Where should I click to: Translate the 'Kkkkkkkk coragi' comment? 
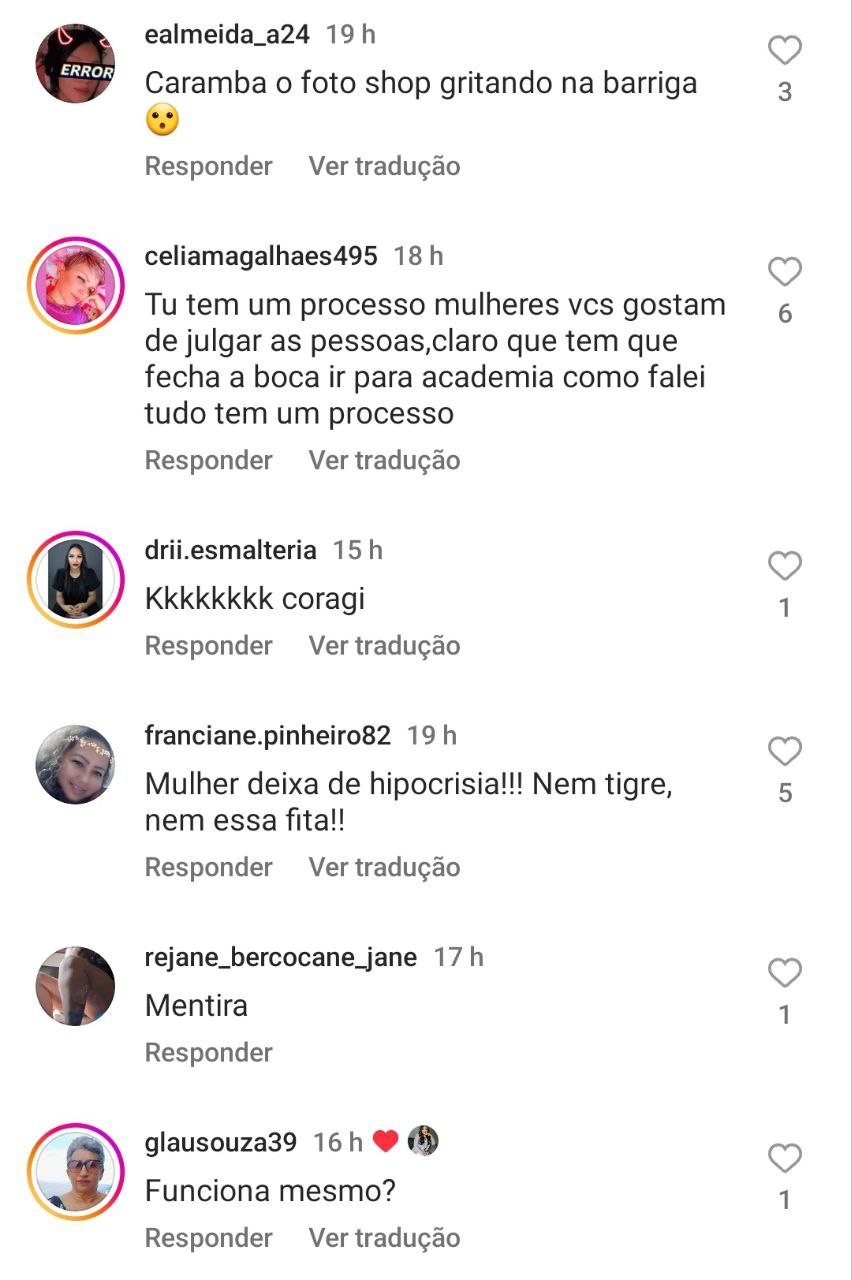click(x=384, y=645)
